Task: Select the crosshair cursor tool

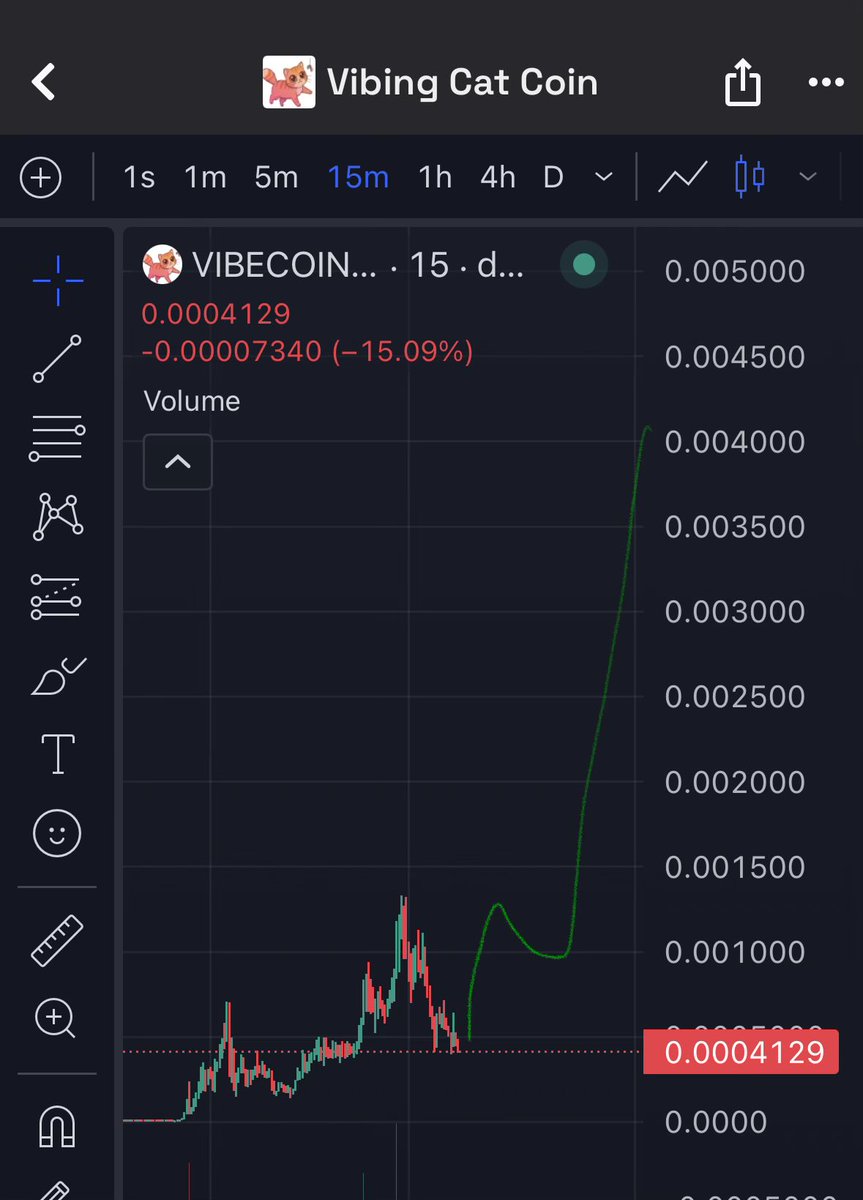Action: pos(57,279)
